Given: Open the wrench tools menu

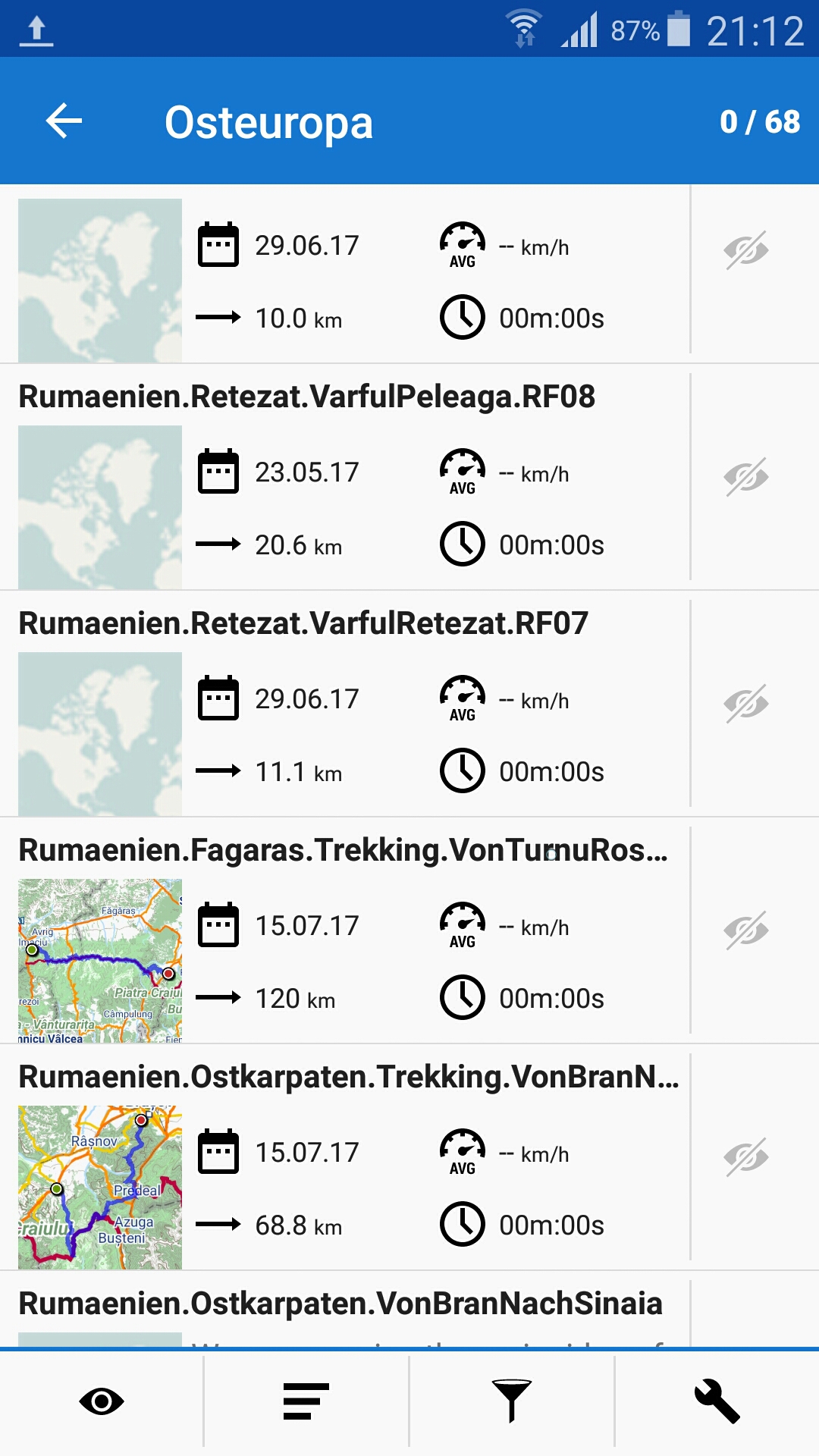Looking at the screenshot, I should (x=717, y=1401).
